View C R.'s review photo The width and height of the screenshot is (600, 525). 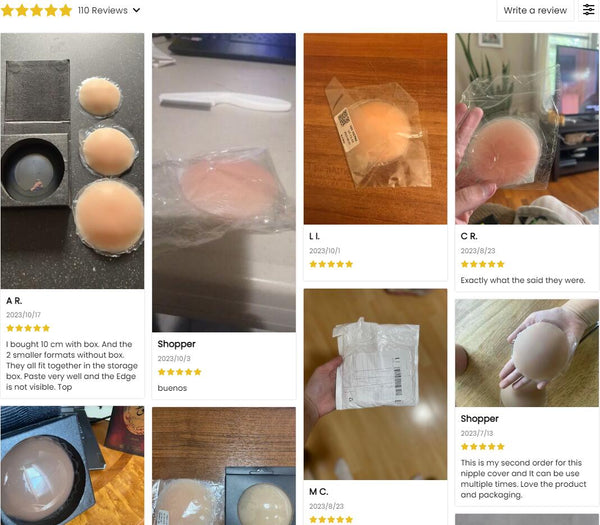click(x=527, y=128)
